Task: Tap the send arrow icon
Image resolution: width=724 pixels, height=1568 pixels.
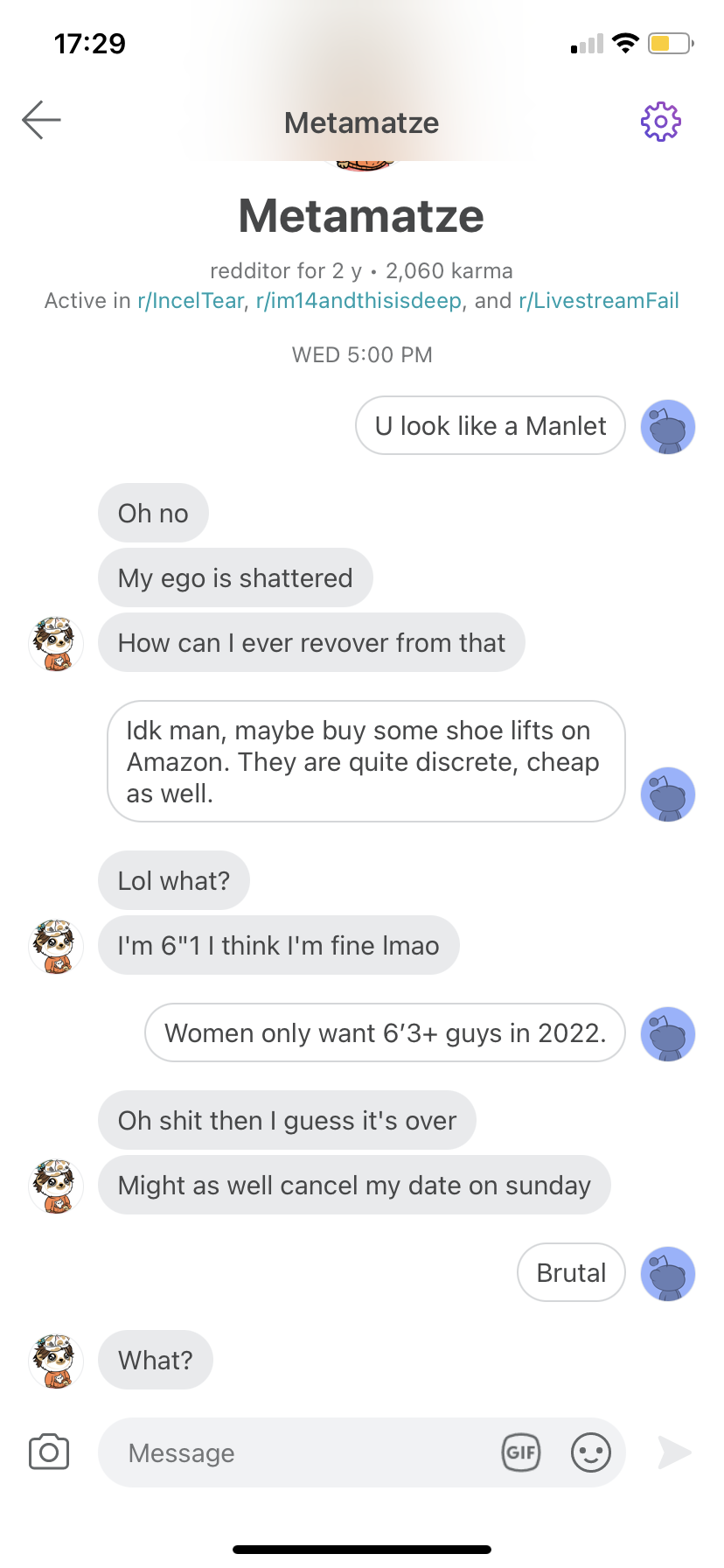Action: coord(674,1452)
